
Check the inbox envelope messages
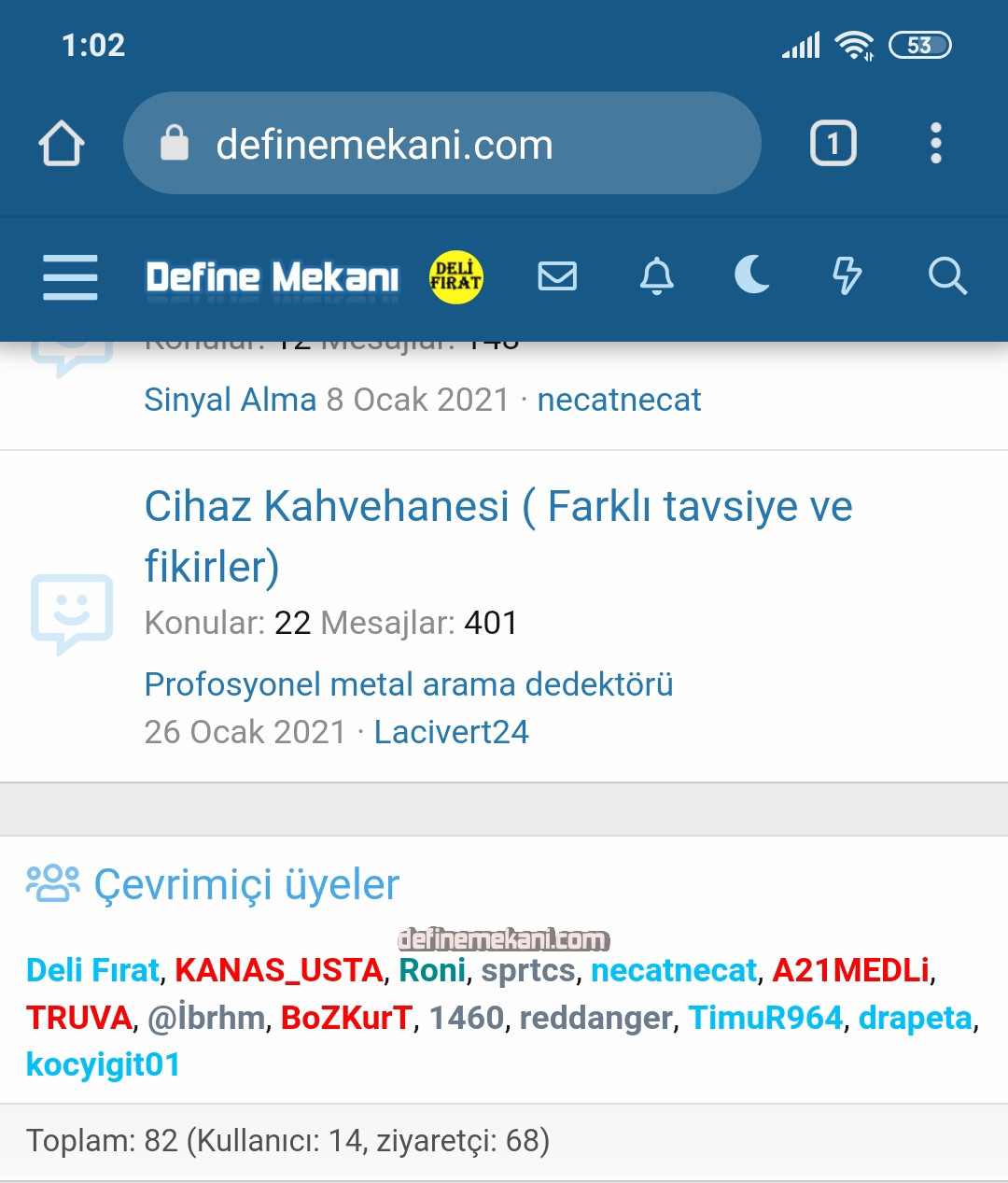[557, 276]
